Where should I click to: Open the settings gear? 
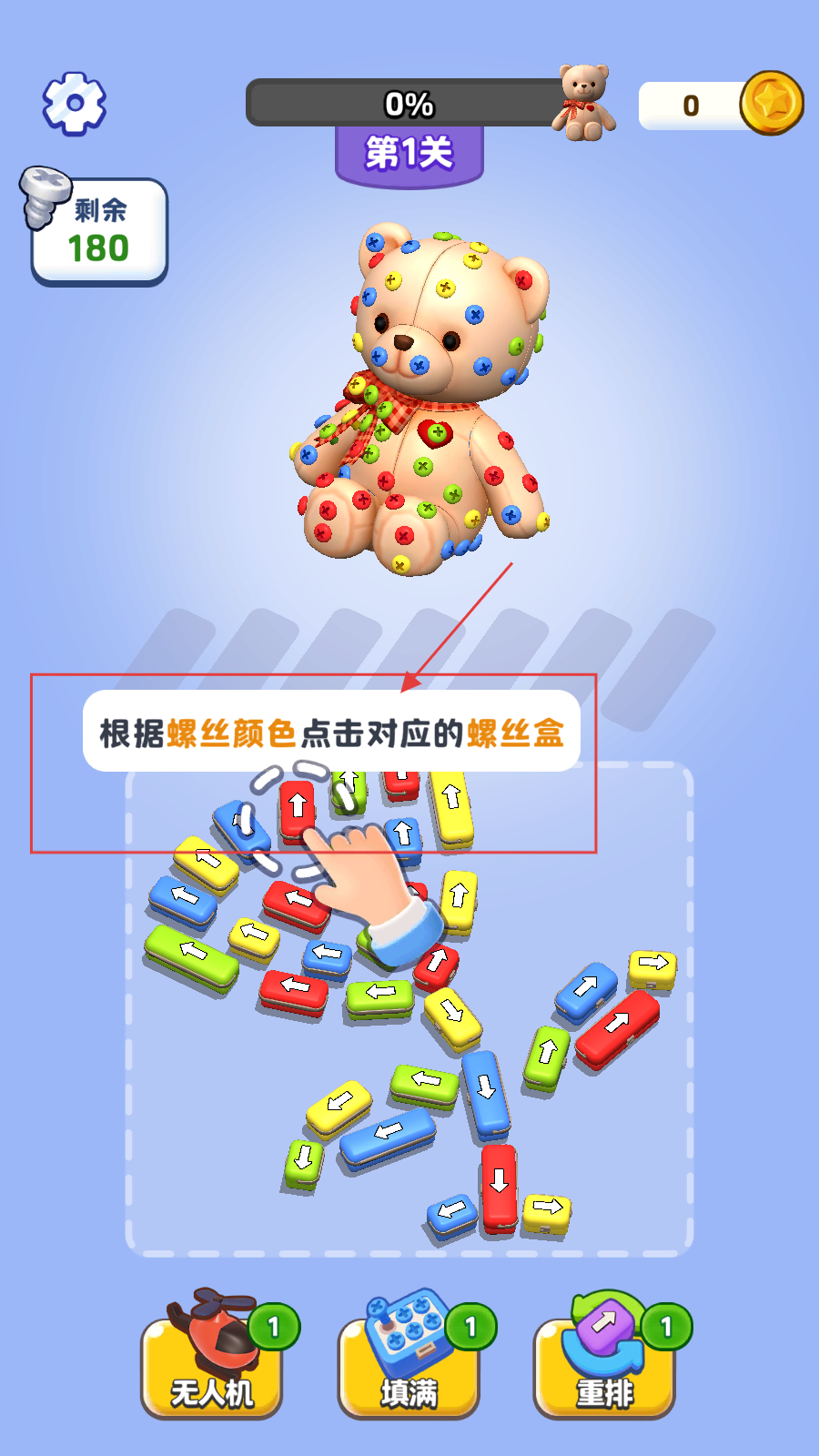click(75, 103)
